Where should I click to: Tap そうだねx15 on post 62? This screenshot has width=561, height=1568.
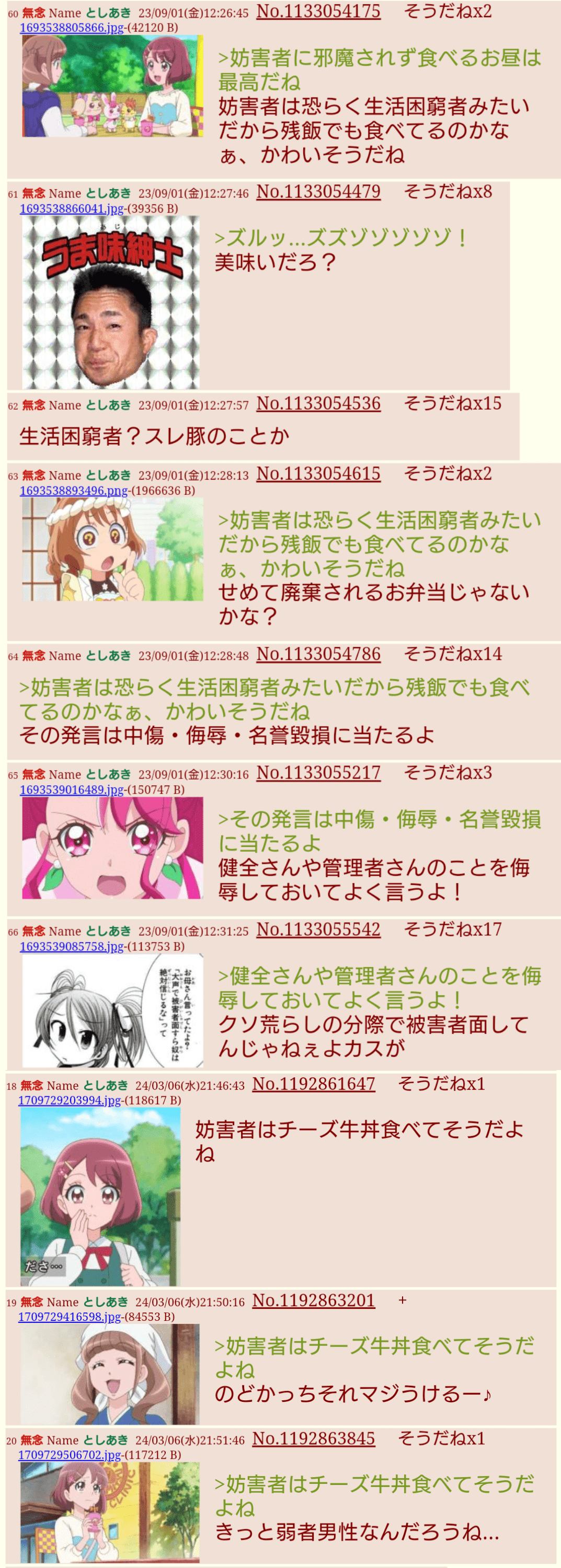453,403
